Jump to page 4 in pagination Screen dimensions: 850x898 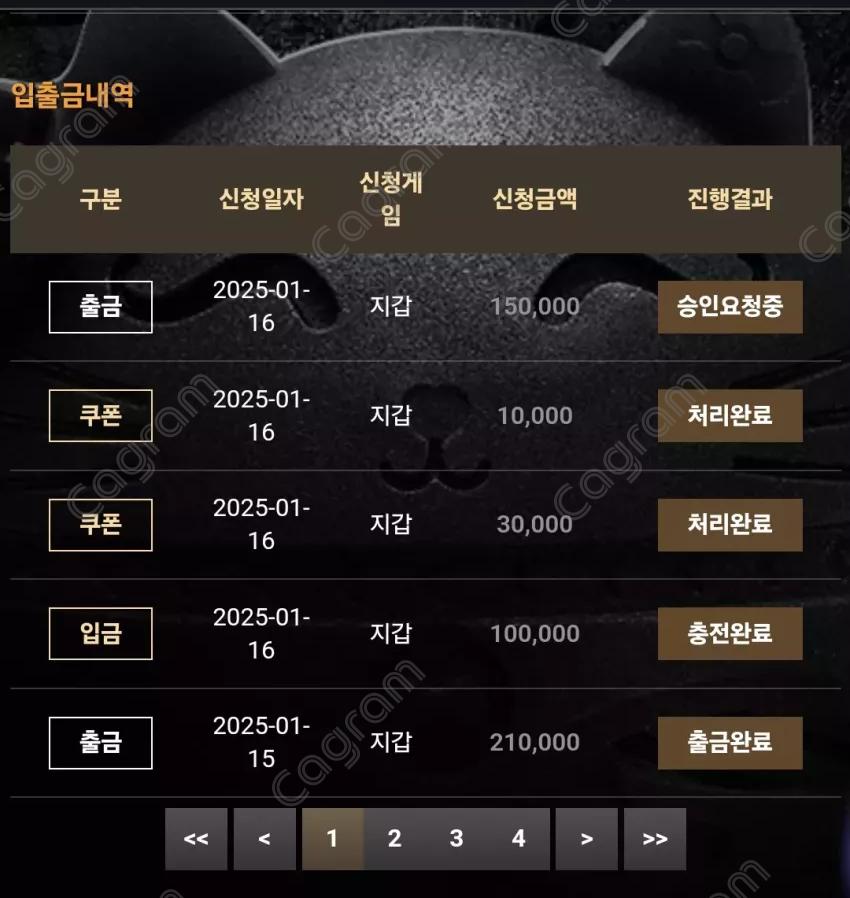pyautogui.click(x=518, y=839)
